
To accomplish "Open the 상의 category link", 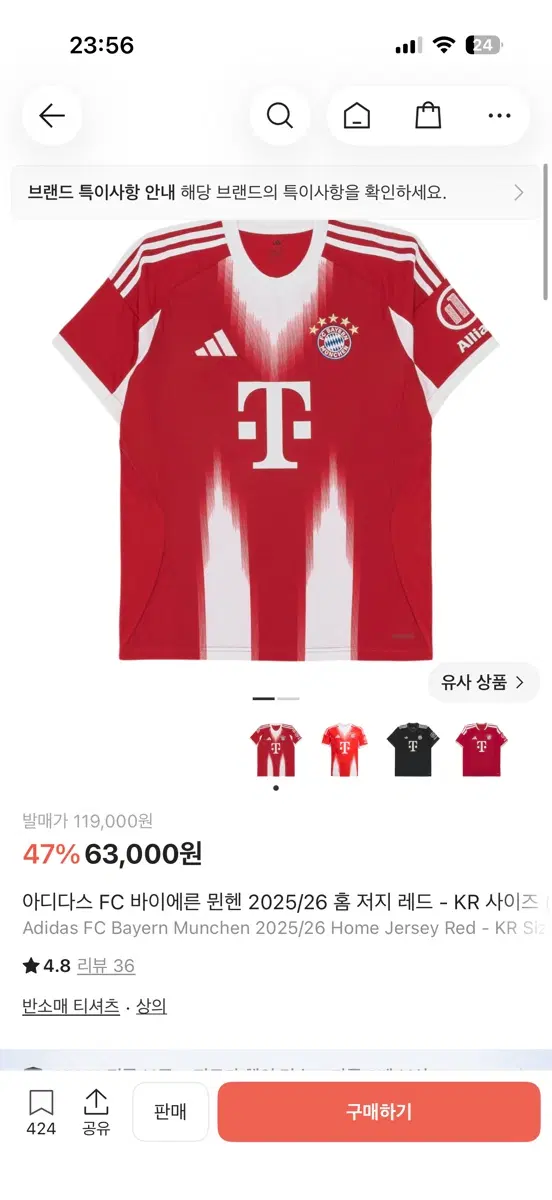I will click(x=151, y=1007).
